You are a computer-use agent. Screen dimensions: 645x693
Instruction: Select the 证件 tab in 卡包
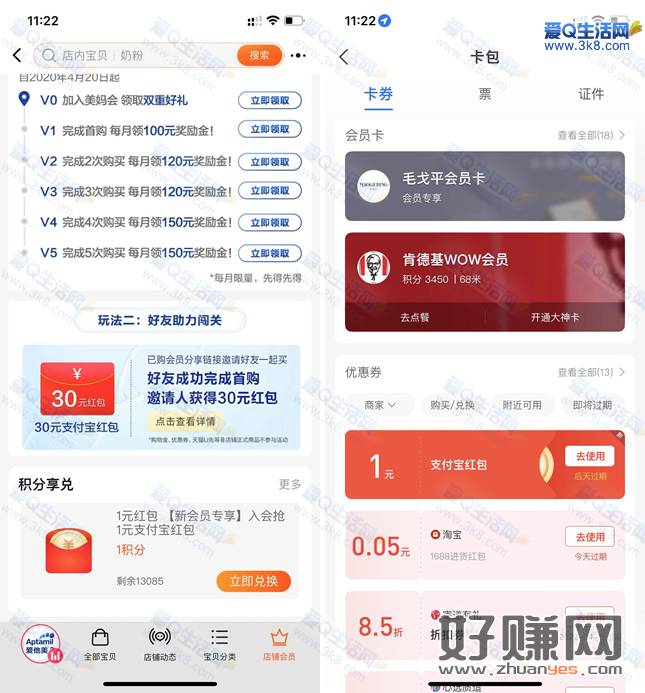[x=591, y=94]
